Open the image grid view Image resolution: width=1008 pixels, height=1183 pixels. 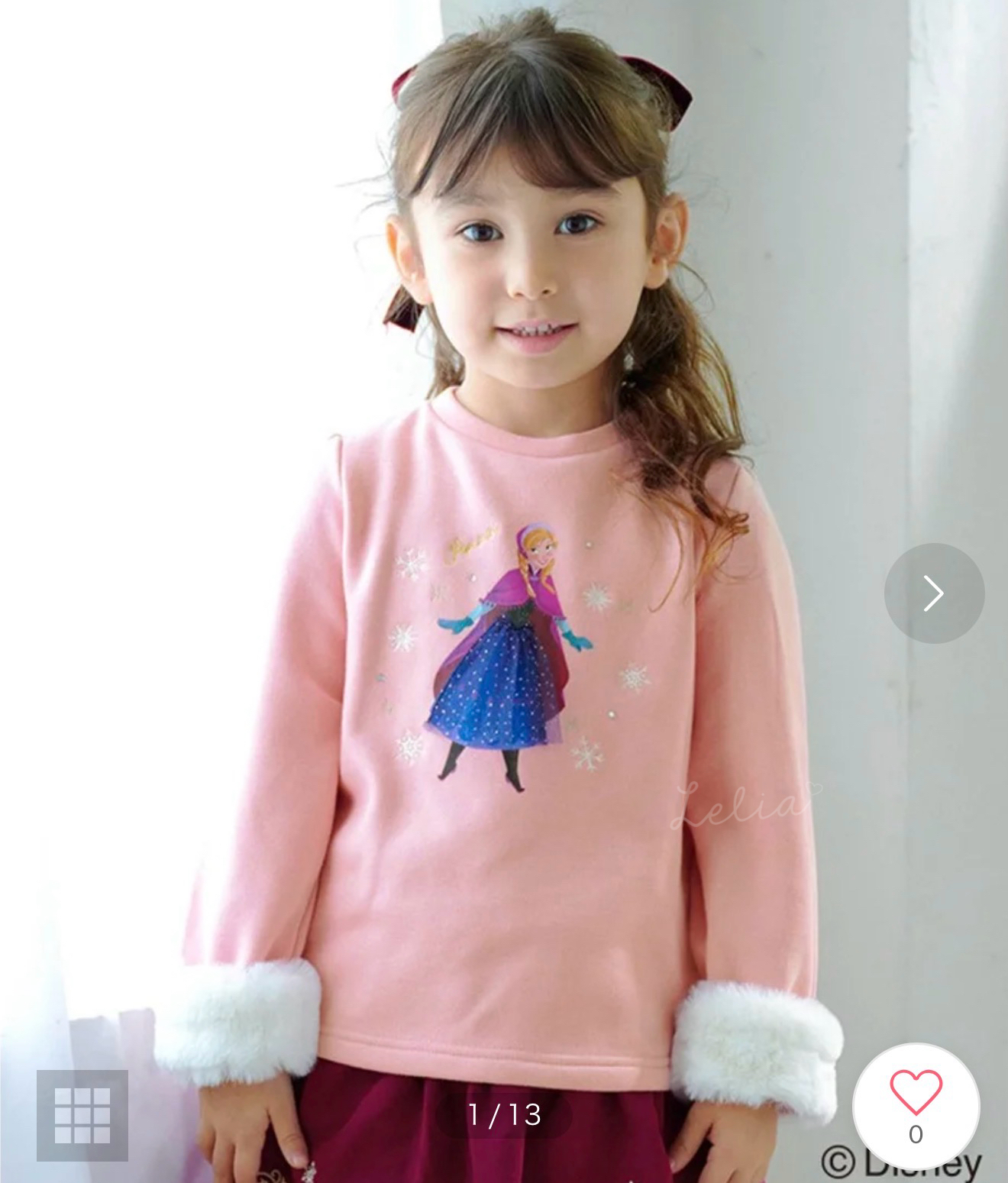point(82,1116)
